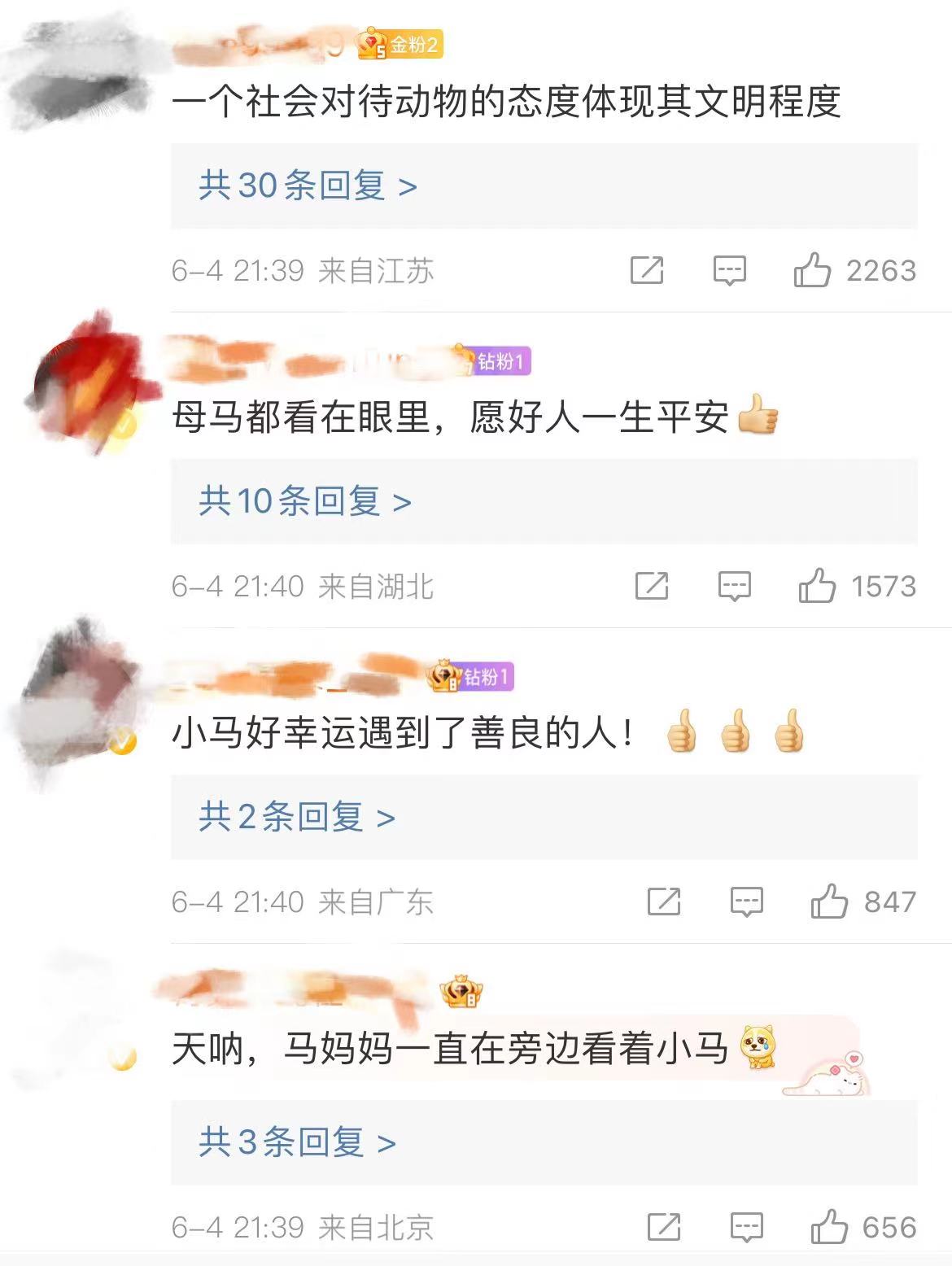
Task: Like the comment with 656 likes
Action: [829, 1227]
